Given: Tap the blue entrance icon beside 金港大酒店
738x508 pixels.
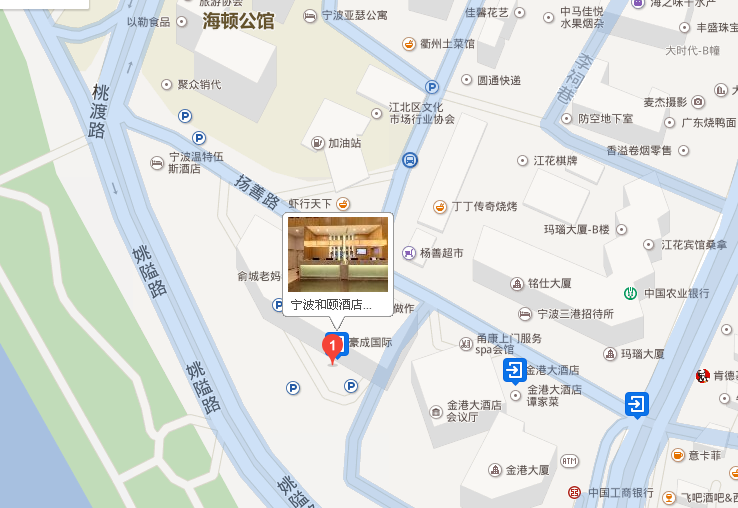Looking at the screenshot, I should (514, 372).
